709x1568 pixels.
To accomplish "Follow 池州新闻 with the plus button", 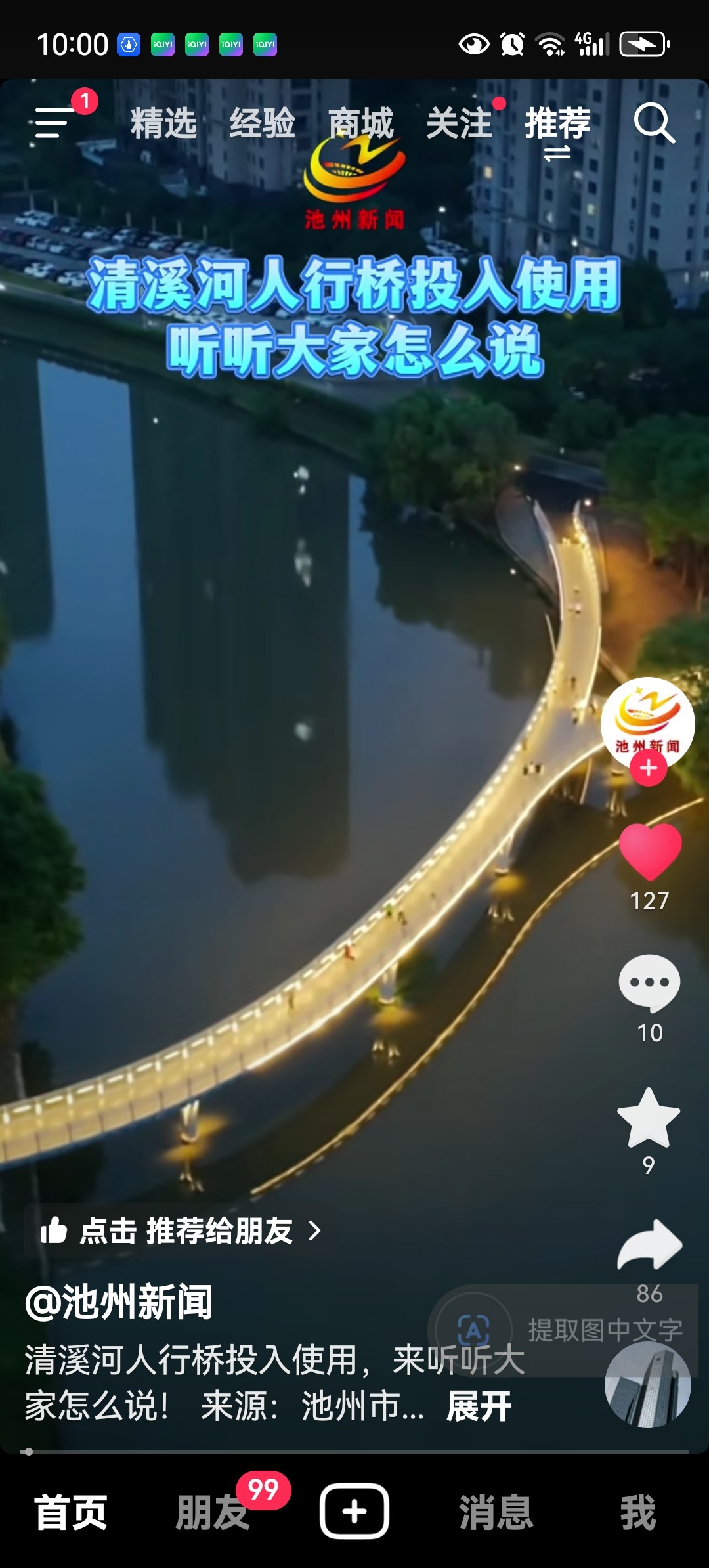I will (x=649, y=768).
